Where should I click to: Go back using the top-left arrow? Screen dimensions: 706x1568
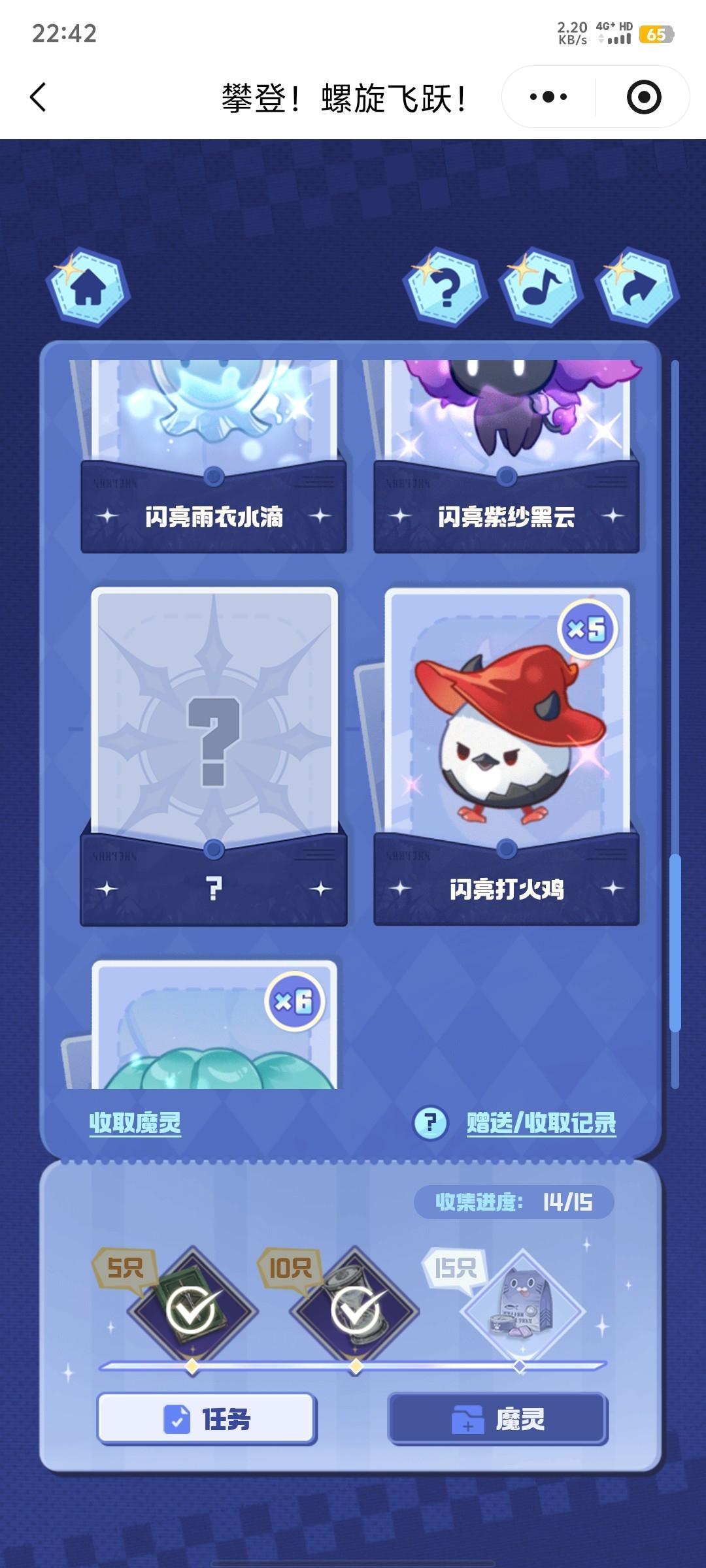[39, 98]
